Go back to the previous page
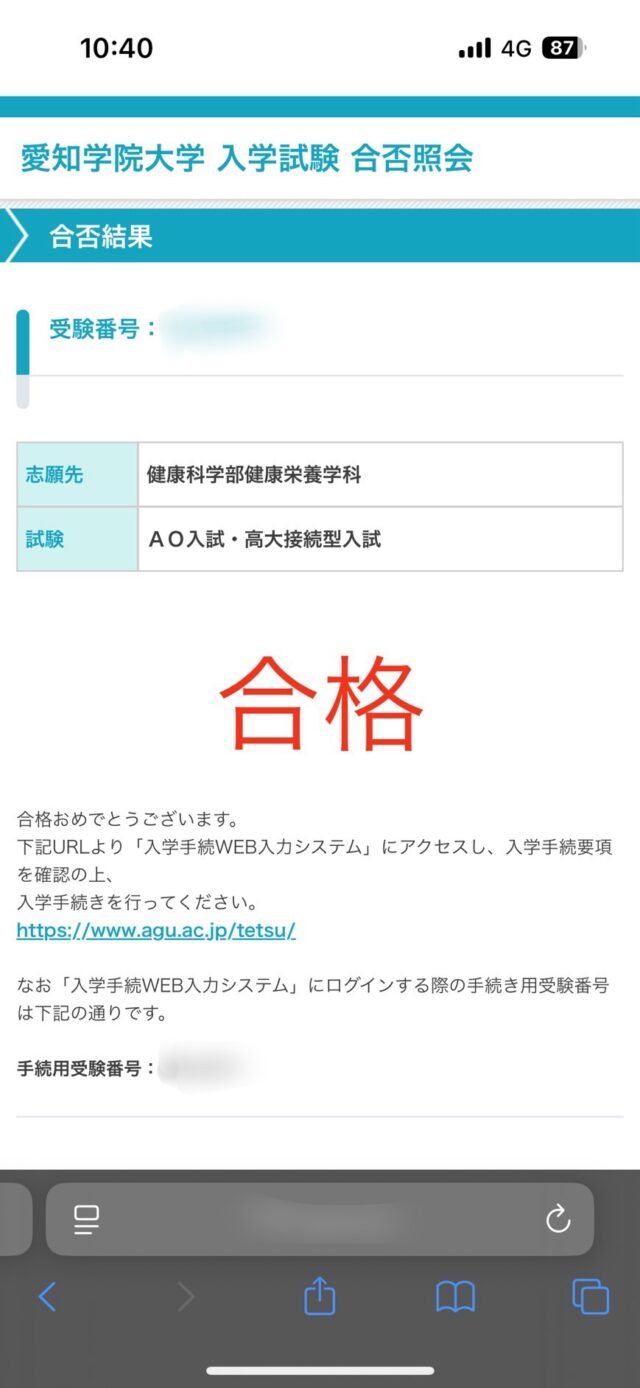 [x=47, y=1298]
